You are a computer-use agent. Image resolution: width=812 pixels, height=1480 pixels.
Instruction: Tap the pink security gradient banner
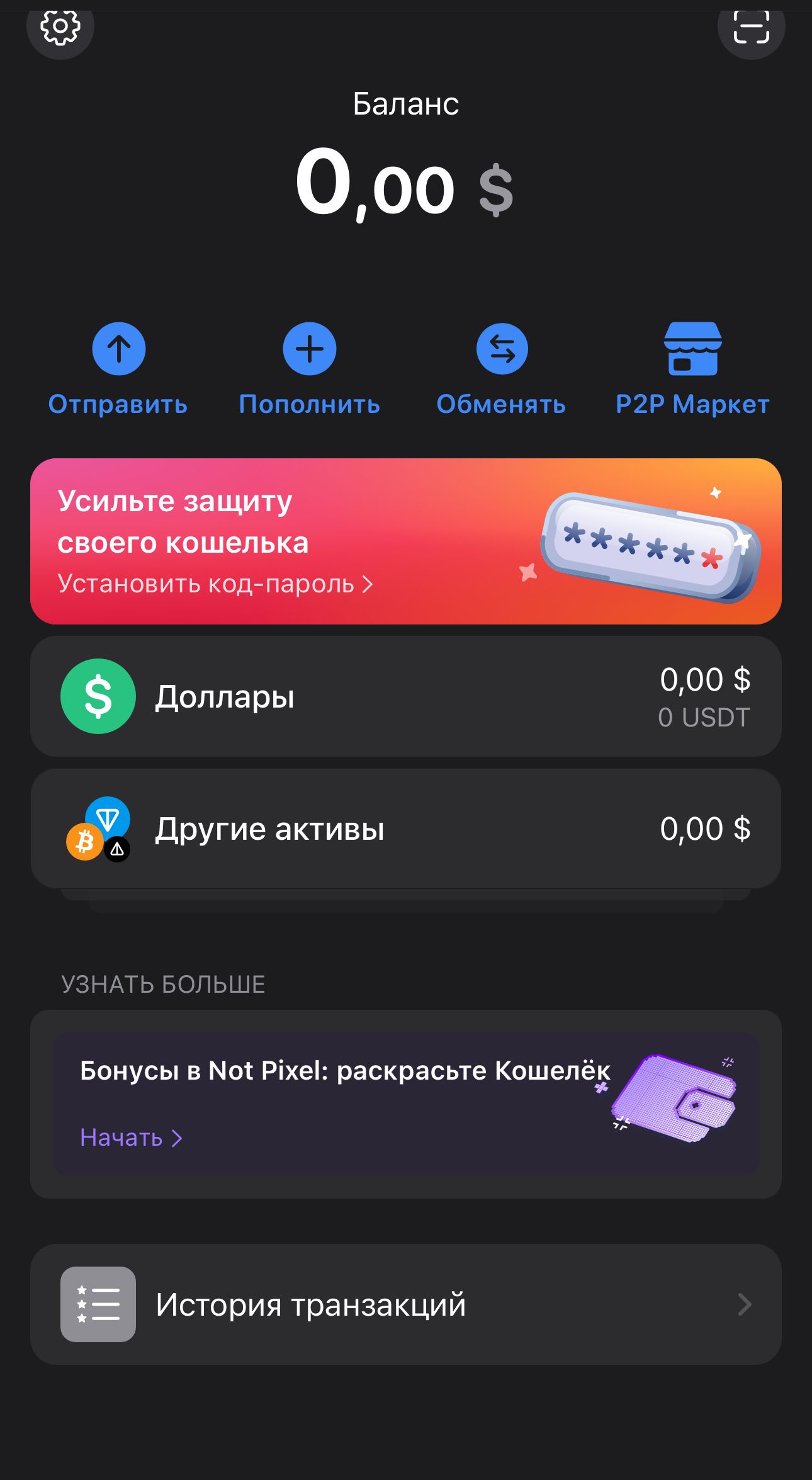coord(406,541)
